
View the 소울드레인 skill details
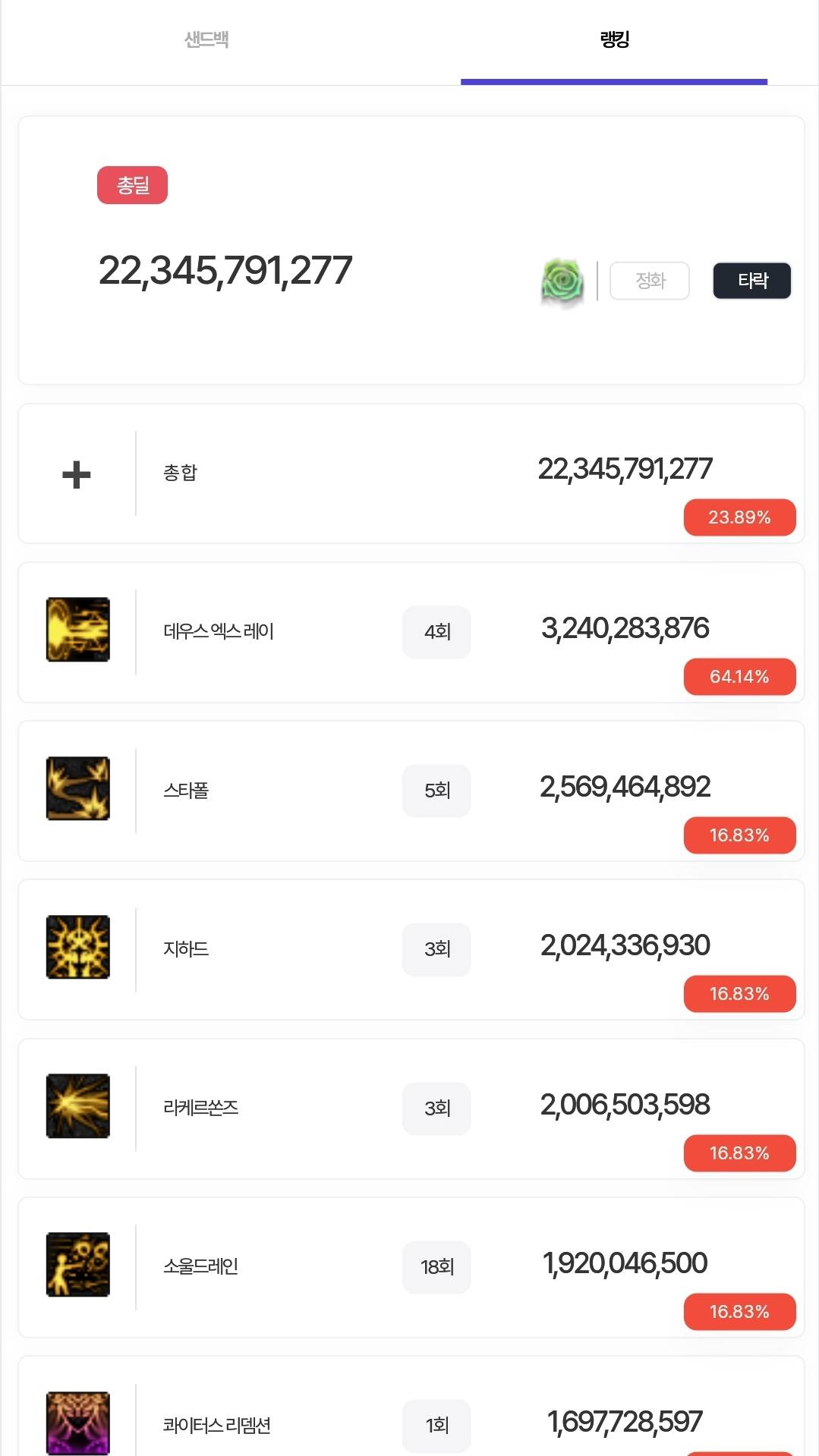click(411, 1267)
